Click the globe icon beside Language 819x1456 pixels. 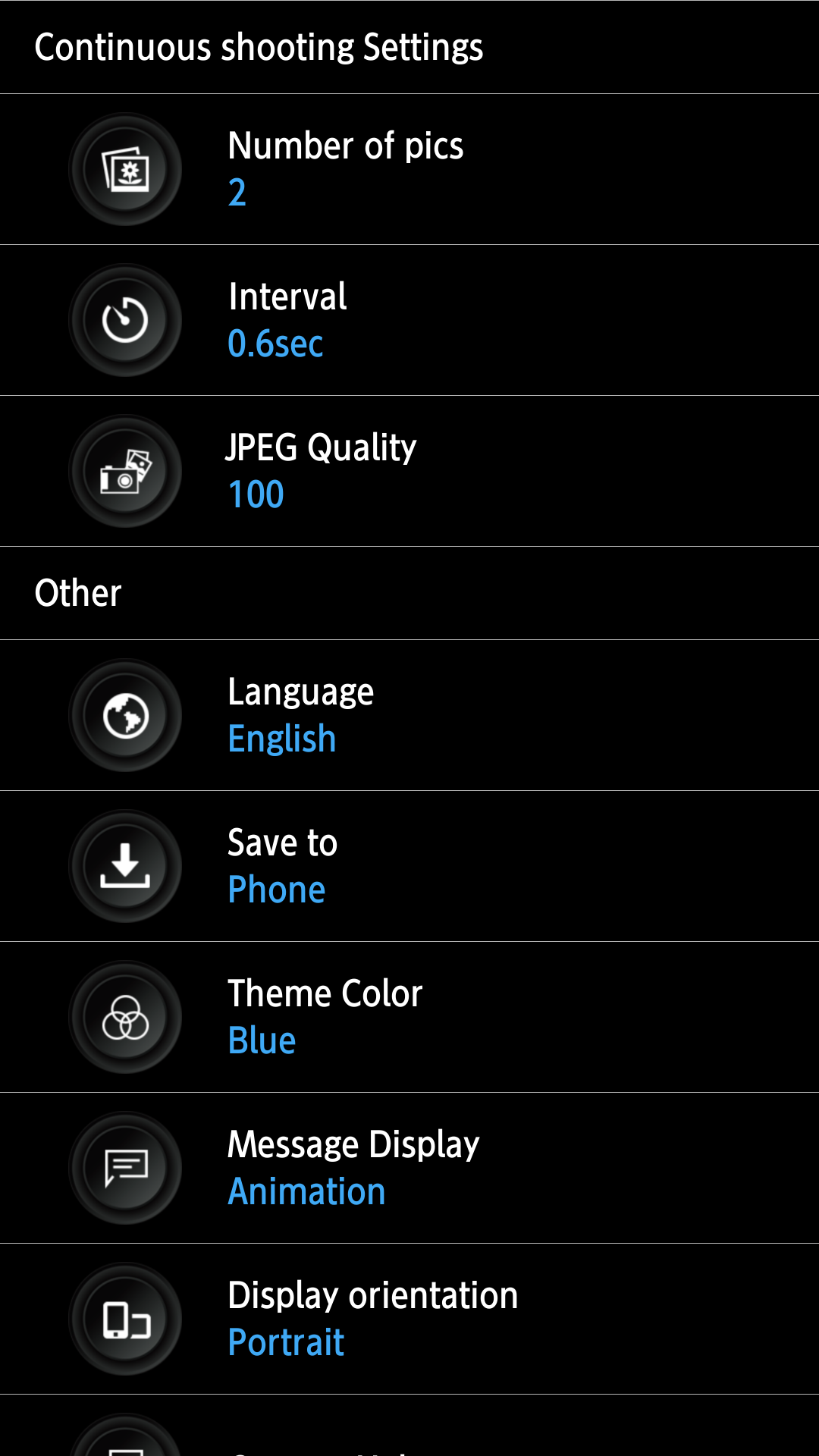pos(125,714)
